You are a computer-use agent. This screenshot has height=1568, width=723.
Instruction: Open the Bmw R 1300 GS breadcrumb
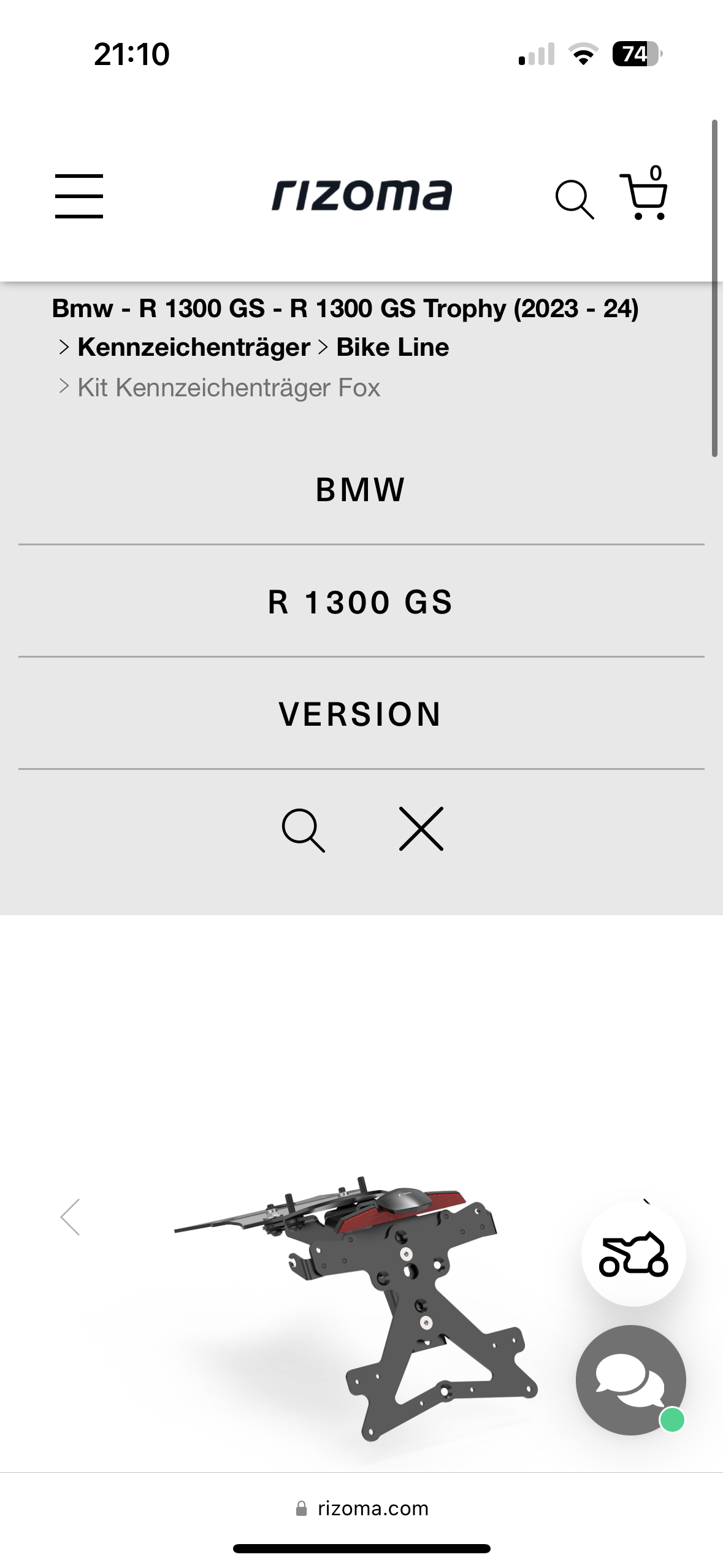345,309
